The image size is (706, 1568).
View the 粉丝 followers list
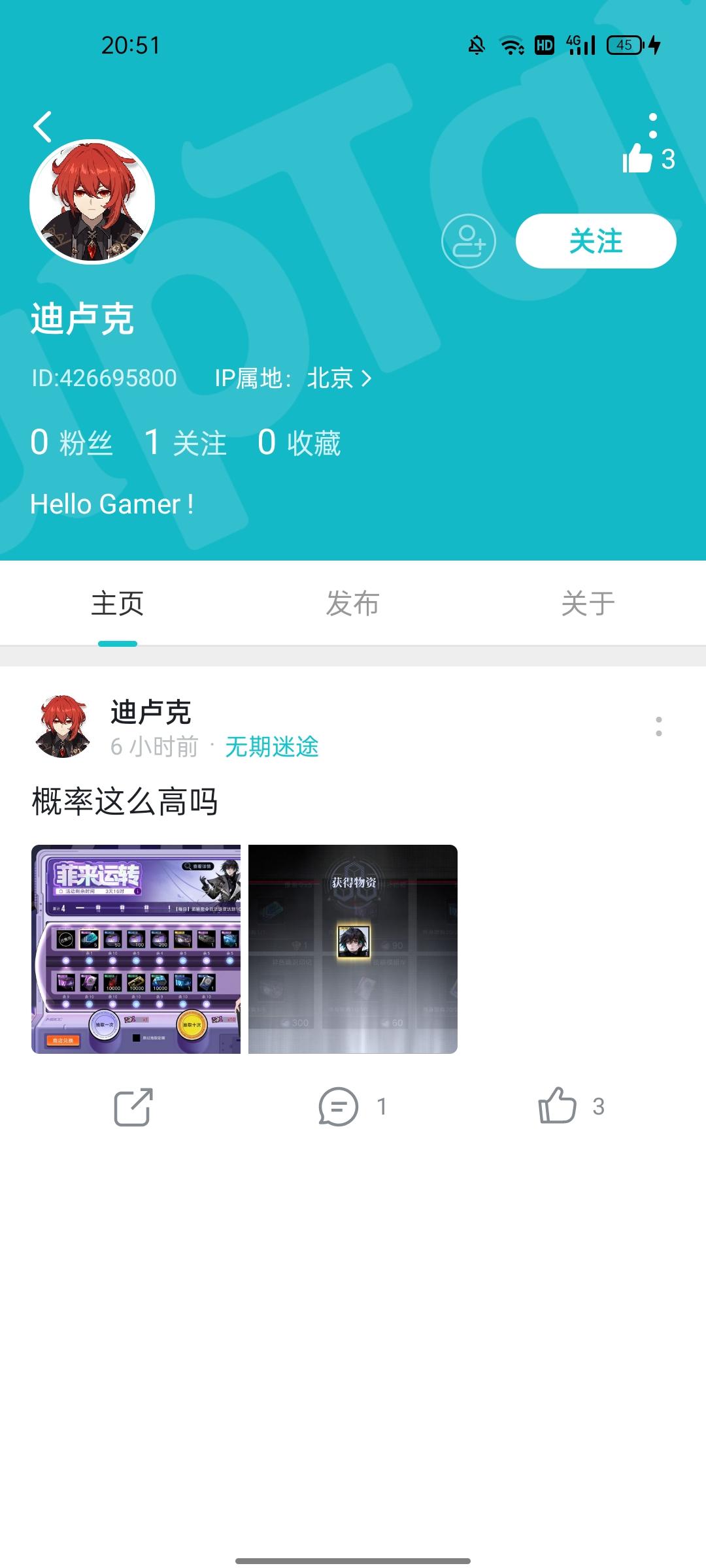click(x=72, y=443)
